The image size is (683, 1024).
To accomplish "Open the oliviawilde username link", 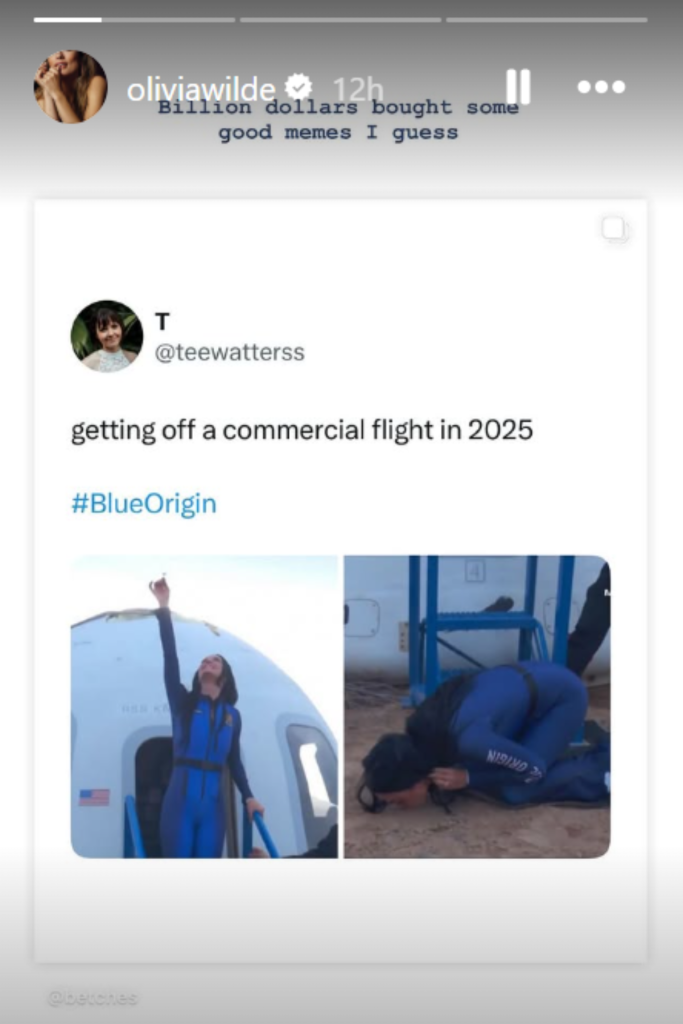I will pyautogui.click(x=201, y=89).
